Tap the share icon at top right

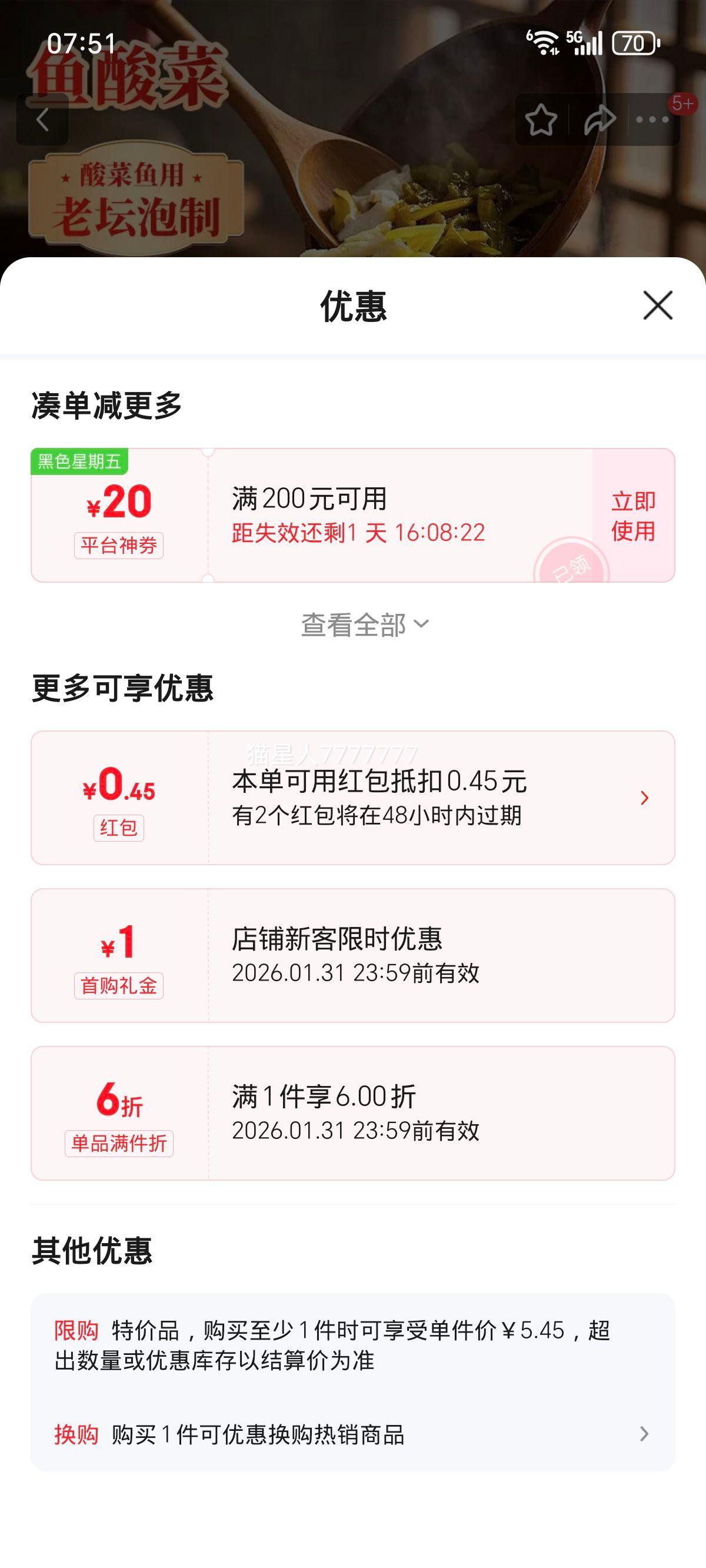point(600,121)
